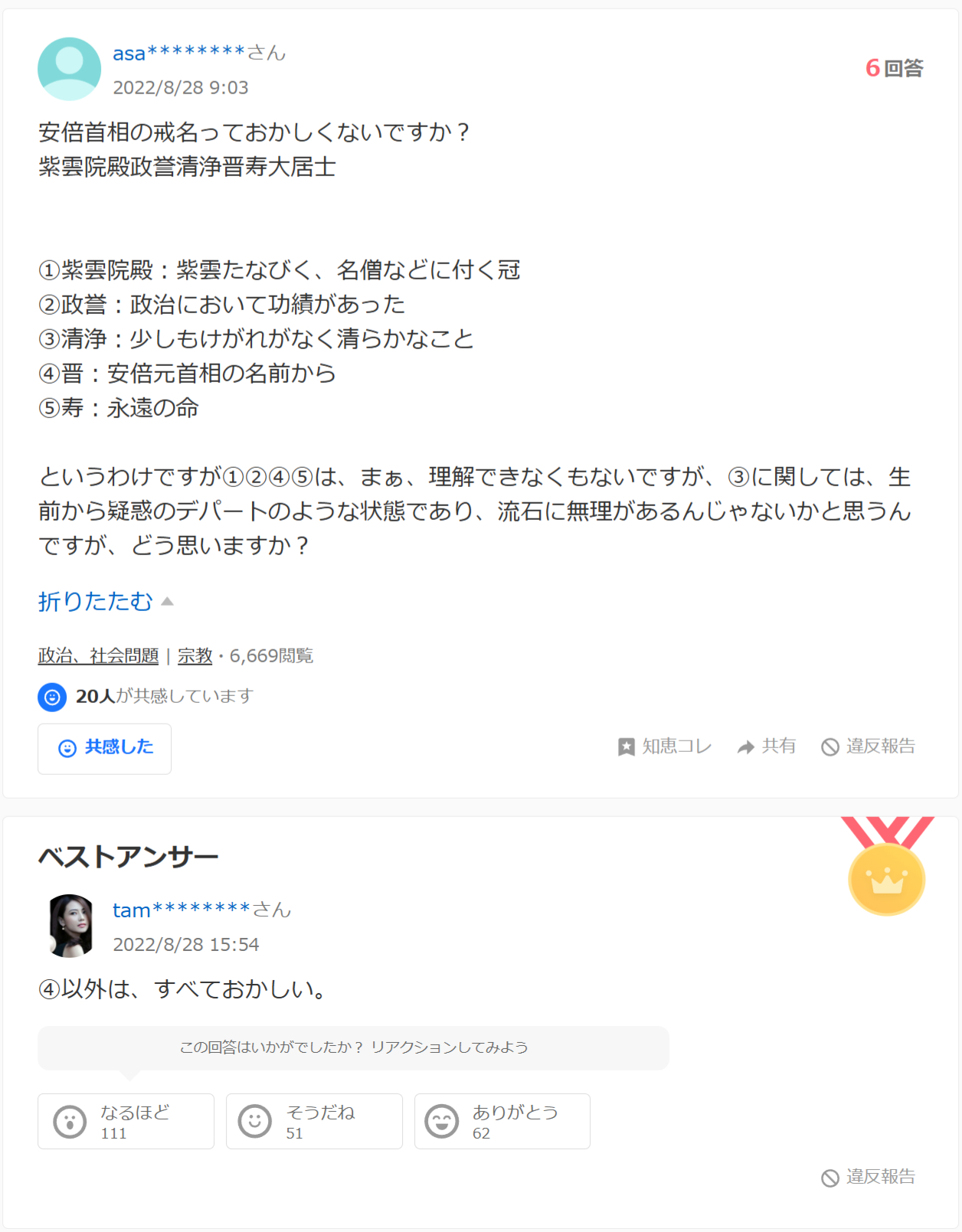React なるほど to the best answer
Viewport: 962px width, 1232px height.
point(126,1122)
